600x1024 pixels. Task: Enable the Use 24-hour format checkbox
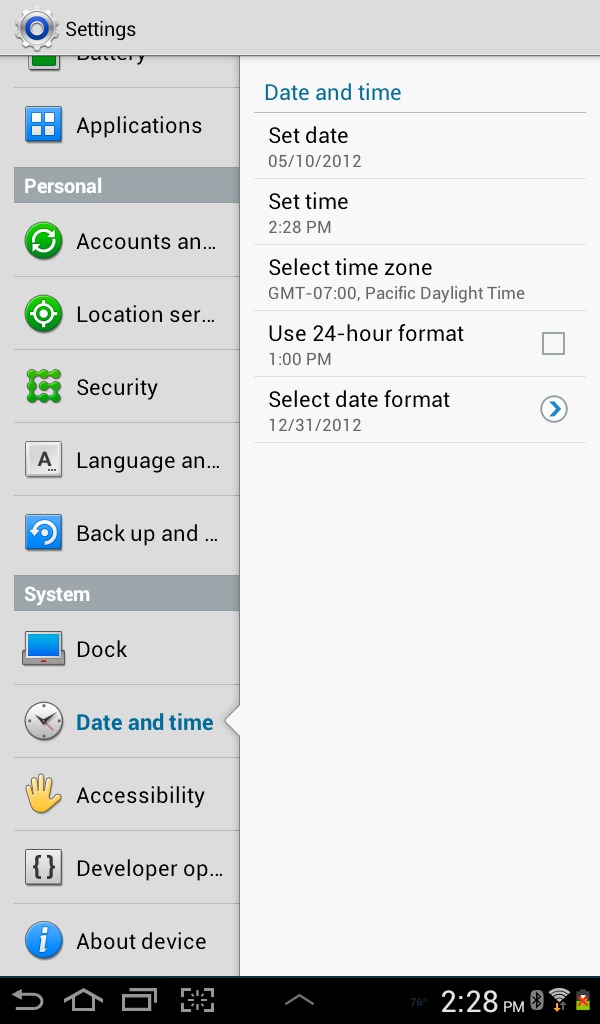[x=553, y=344]
